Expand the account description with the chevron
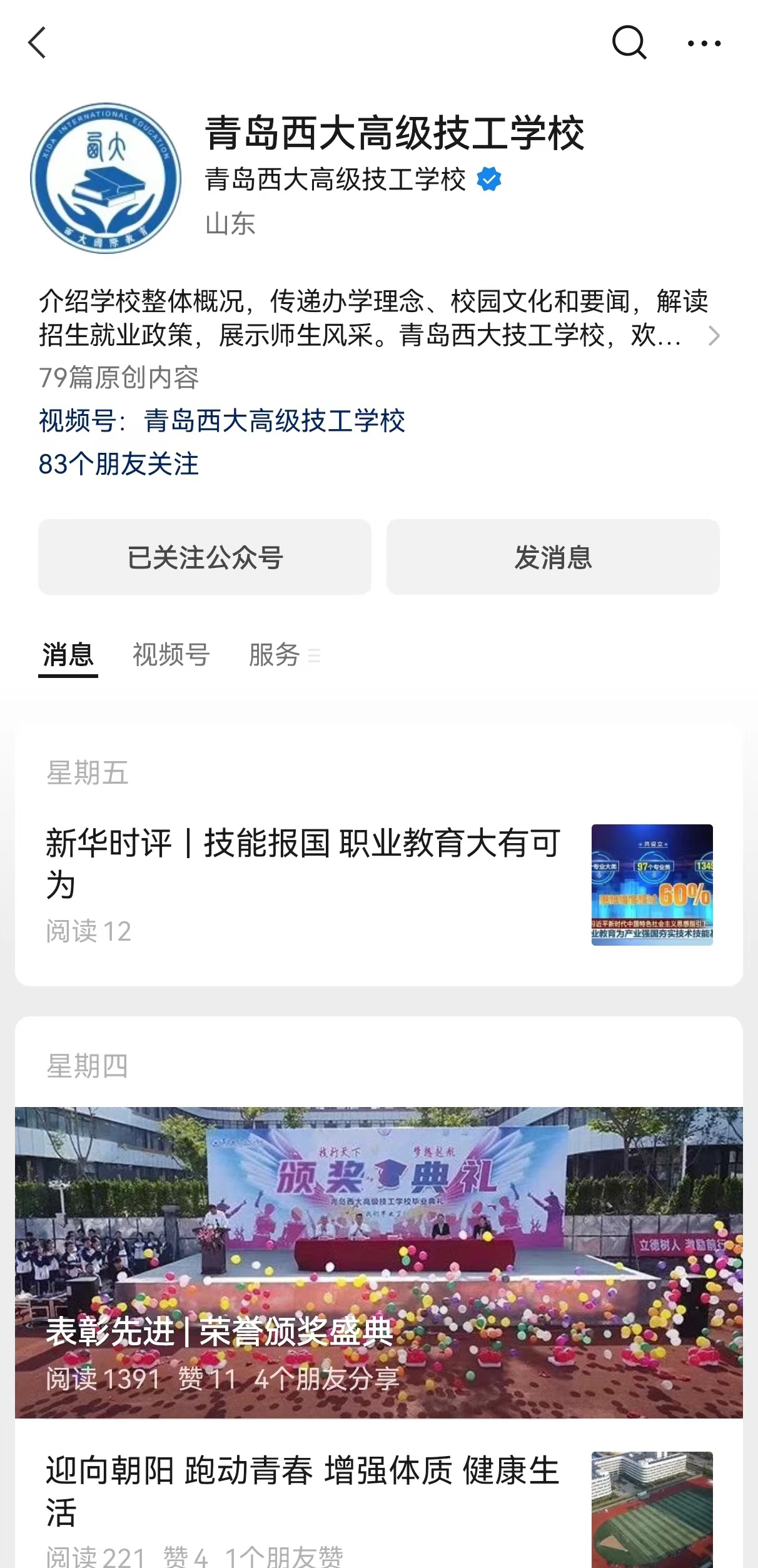This screenshot has width=758, height=1568. tap(714, 336)
